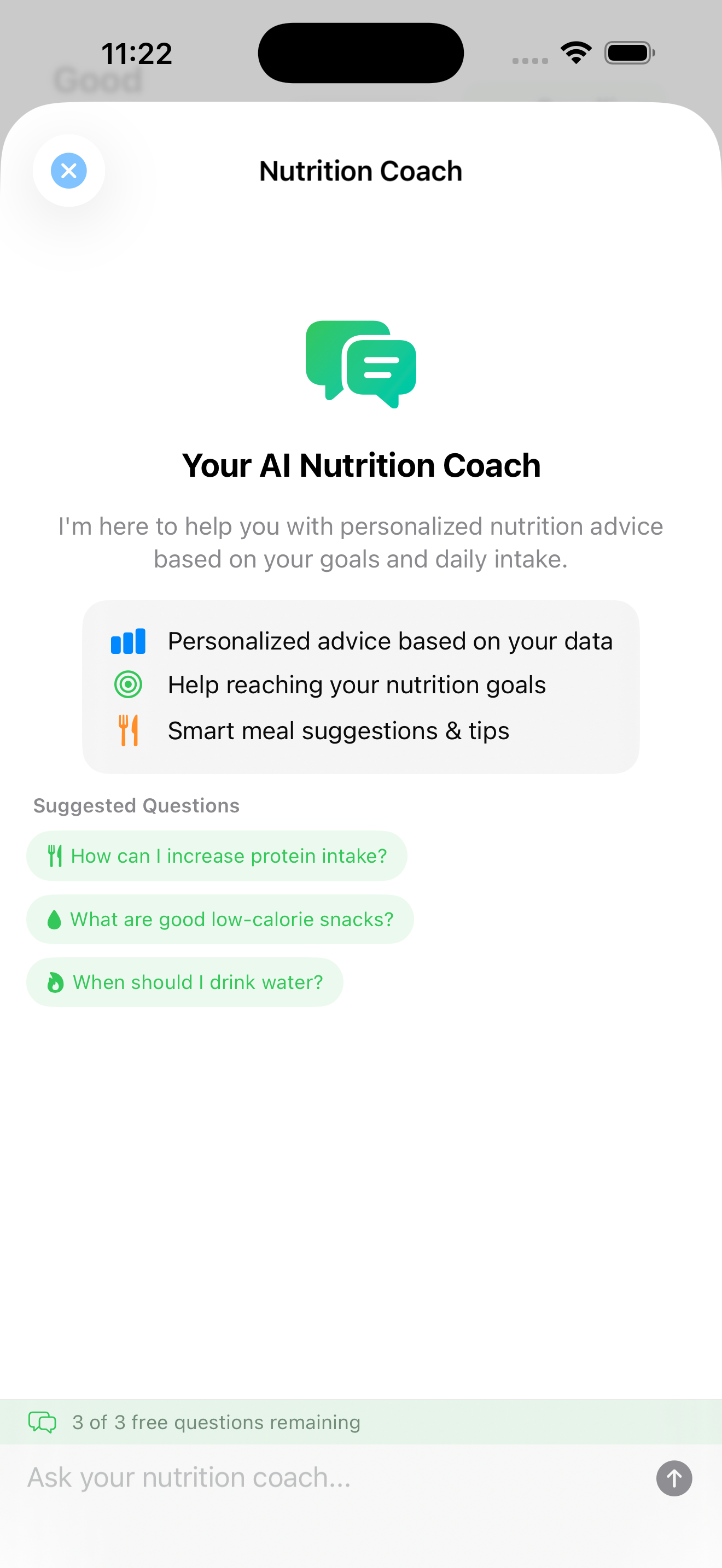Click the Nutrition Coach title
The image size is (722, 1568).
360,171
